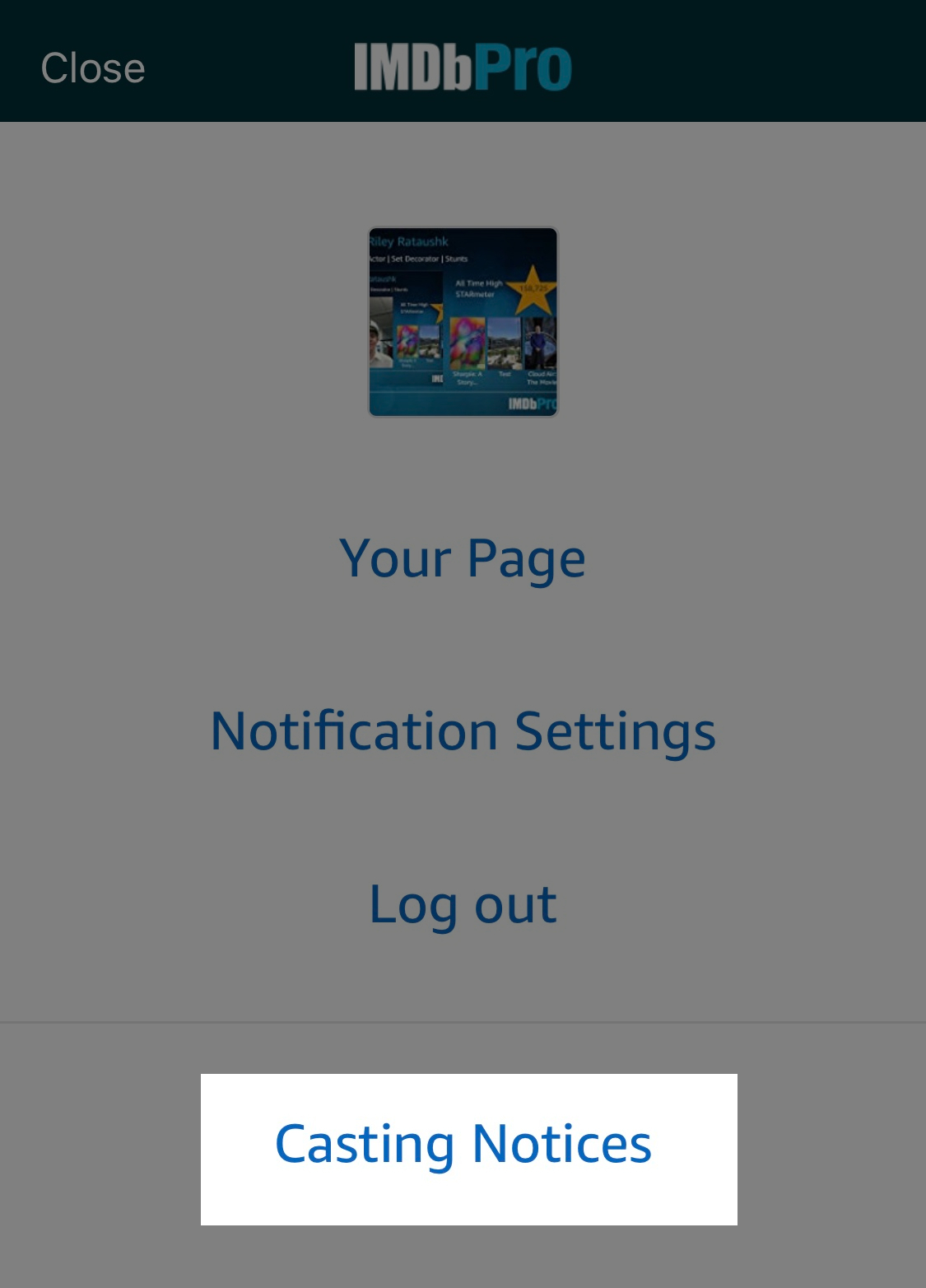Open Casting Notices

pyautogui.click(x=468, y=1149)
